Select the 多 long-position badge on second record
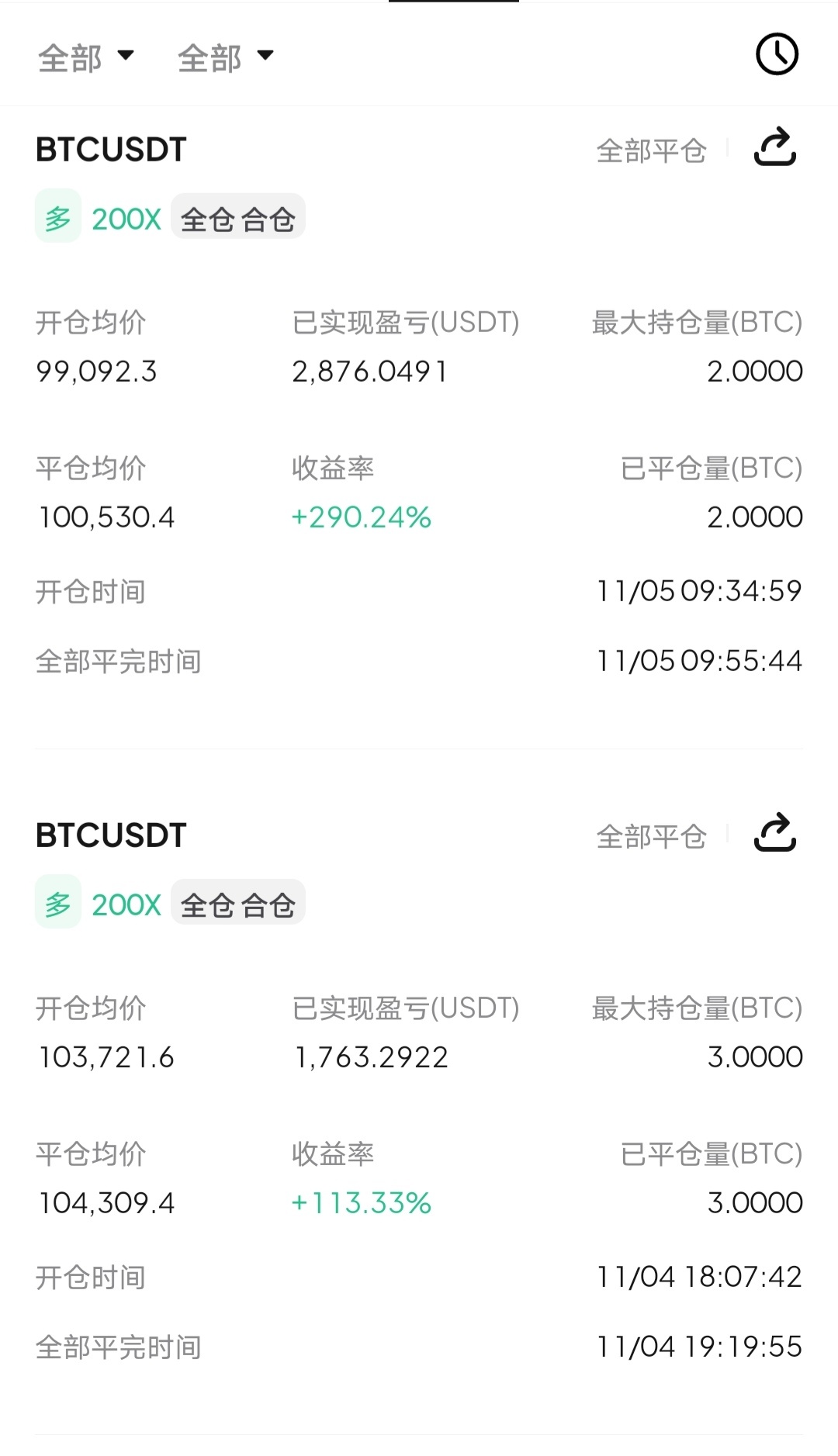 pos(57,902)
